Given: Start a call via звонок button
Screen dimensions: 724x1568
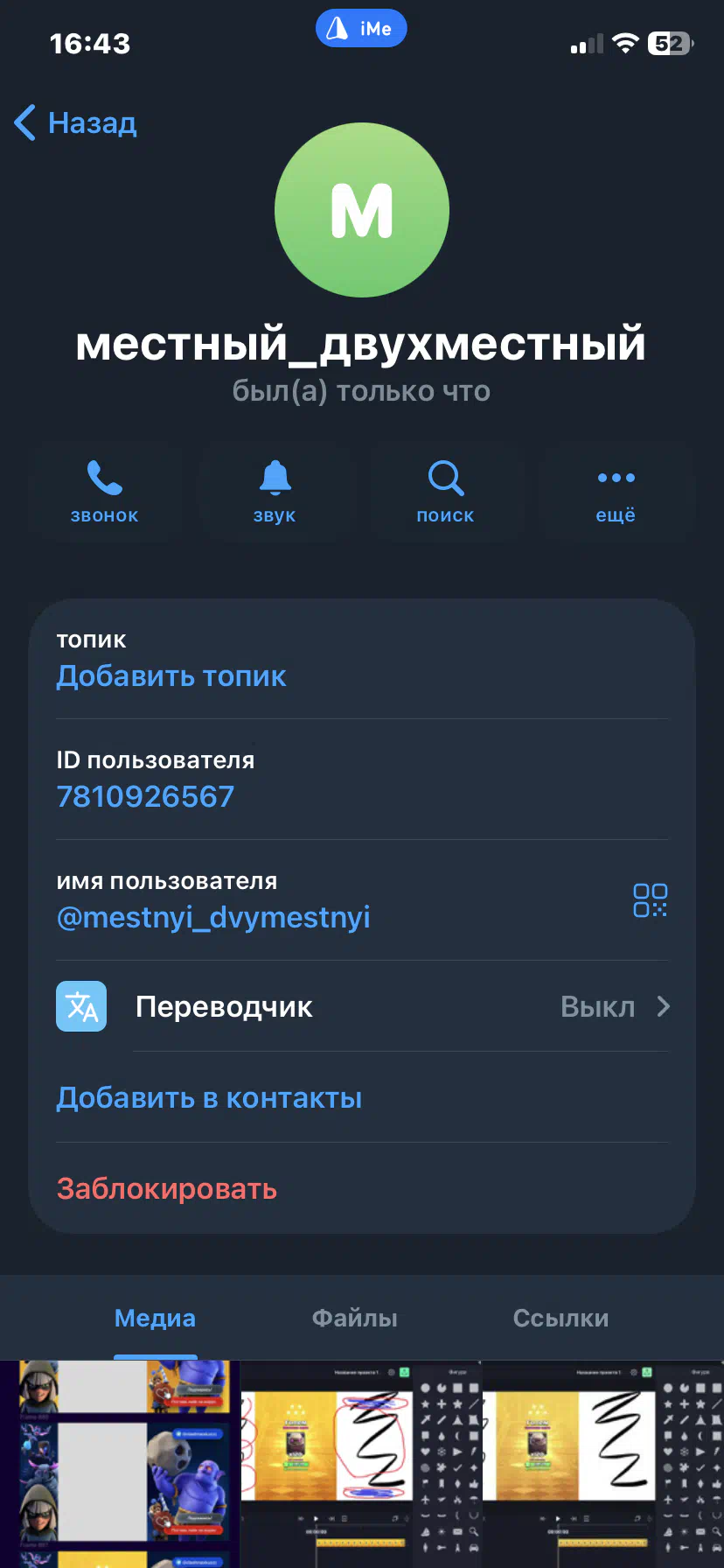Looking at the screenshot, I should (x=104, y=491).
